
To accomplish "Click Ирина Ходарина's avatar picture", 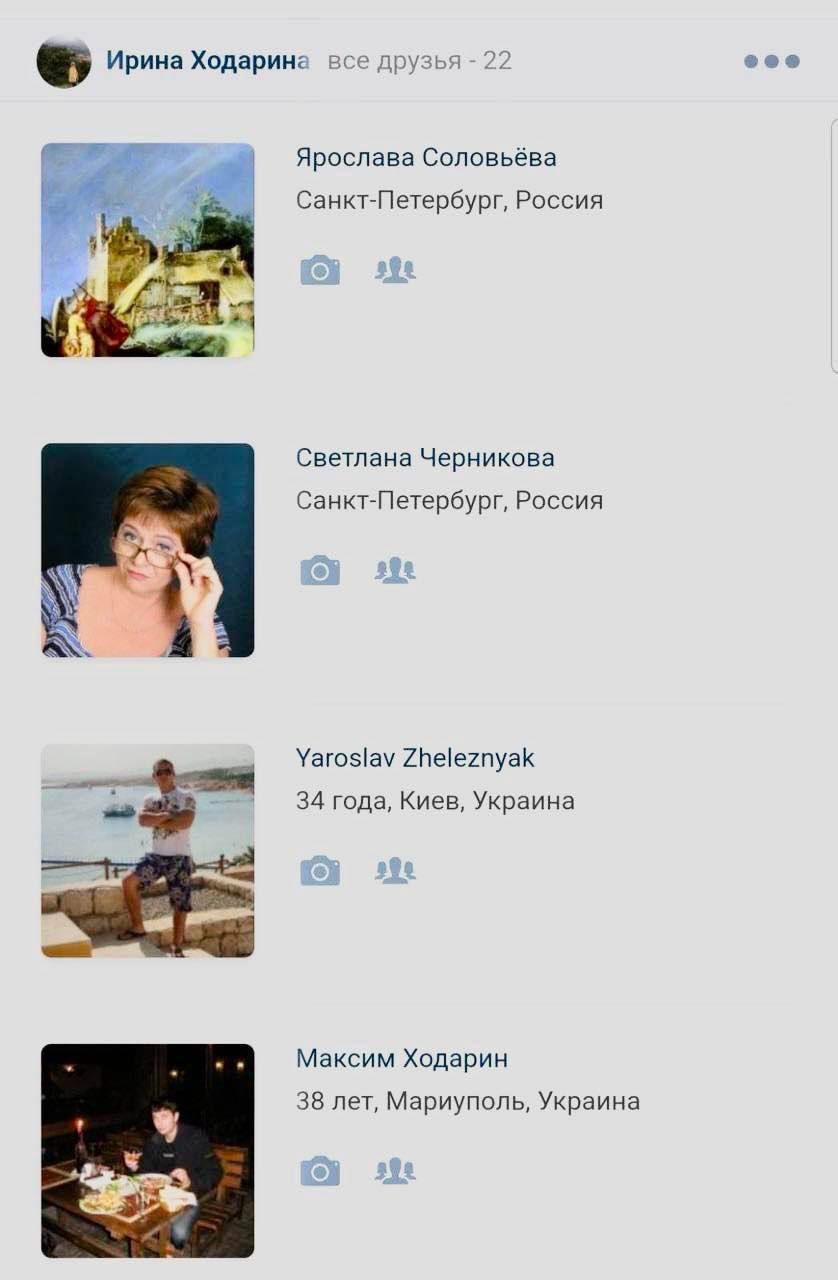I will tap(64, 61).
